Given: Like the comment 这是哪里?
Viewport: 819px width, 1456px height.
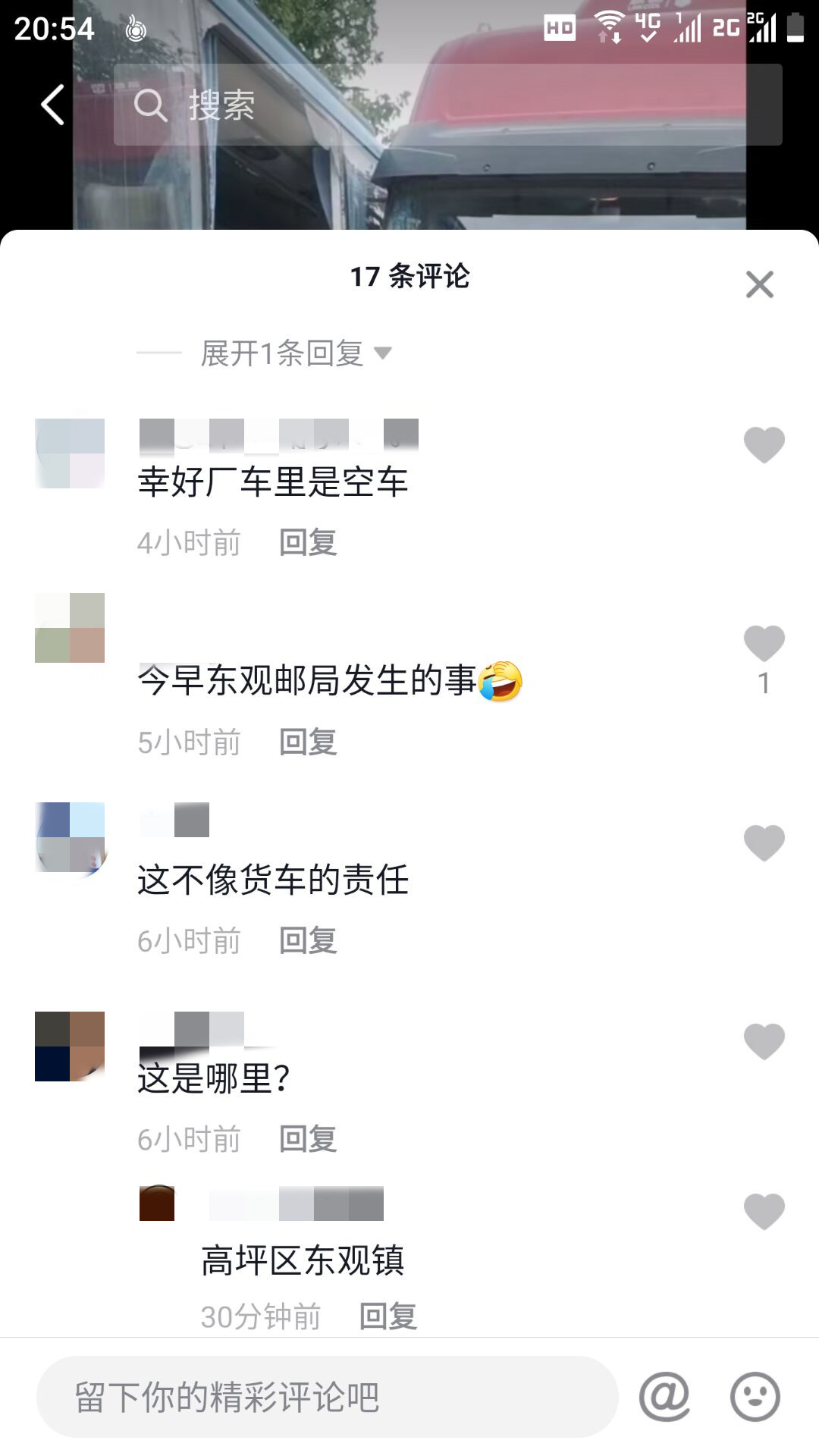Looking at the screenshot, I should tap(764, 1041).
